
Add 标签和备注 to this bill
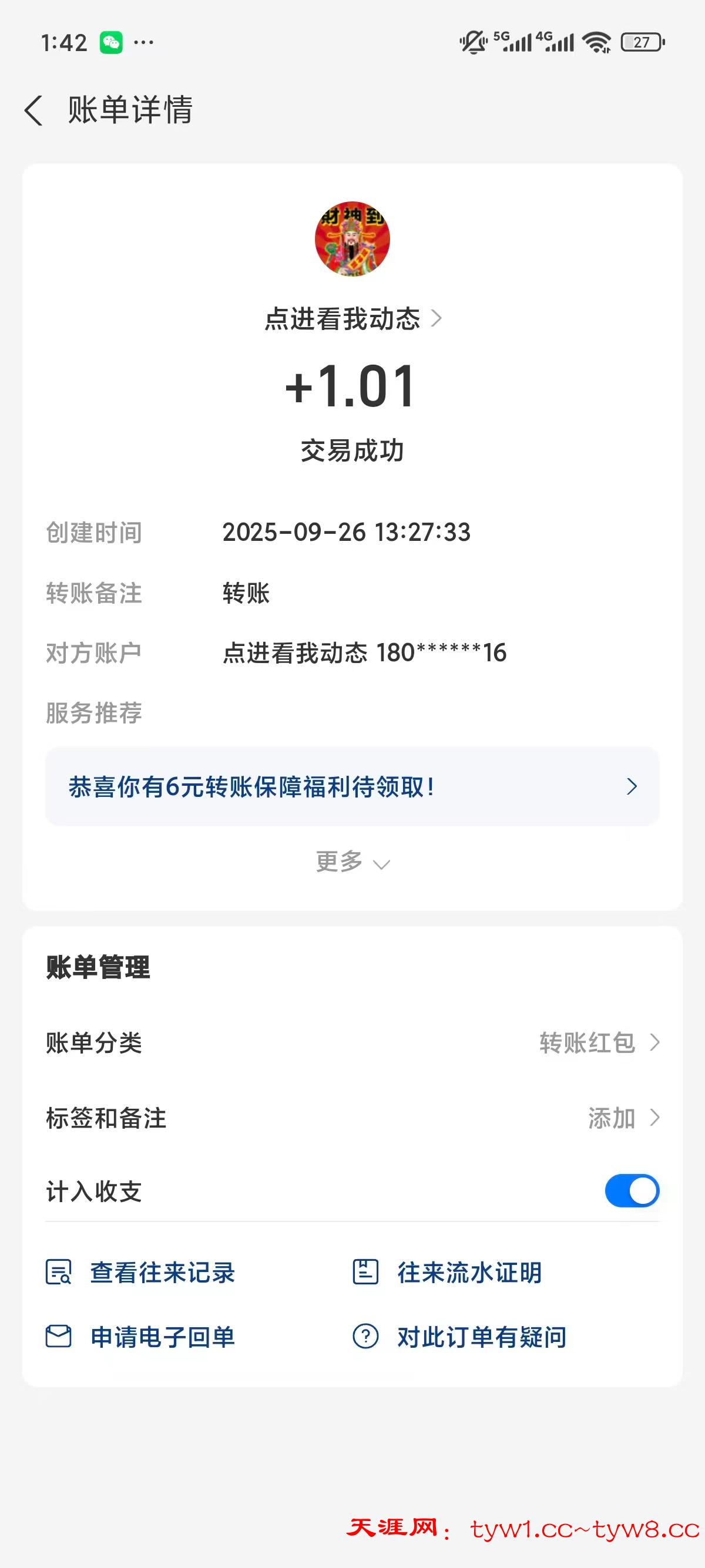click(x=622, y=1118)
